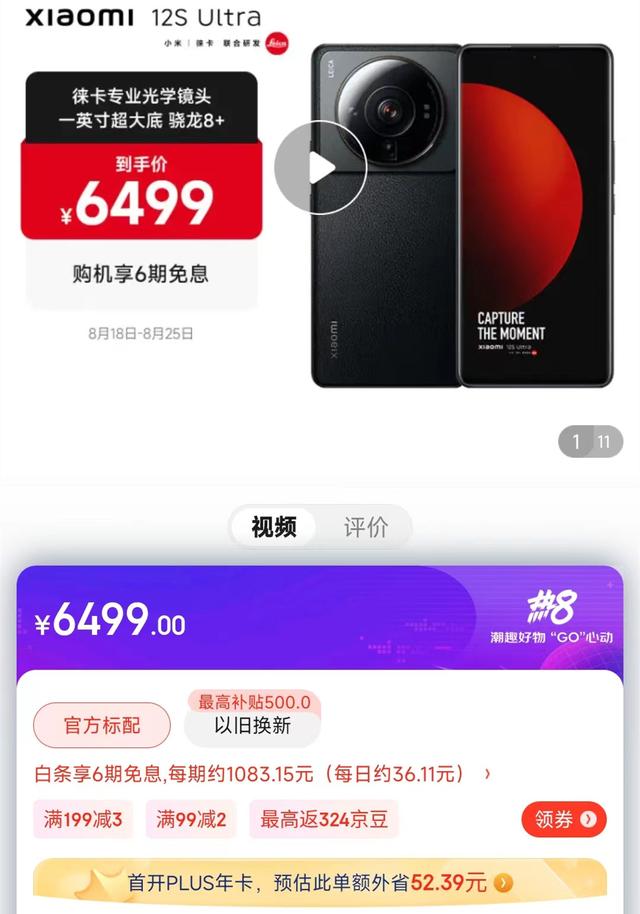The width and height of the screenshot is (640, 914).
Task: Select the 官方标配 option
Action: coord(102,725)
